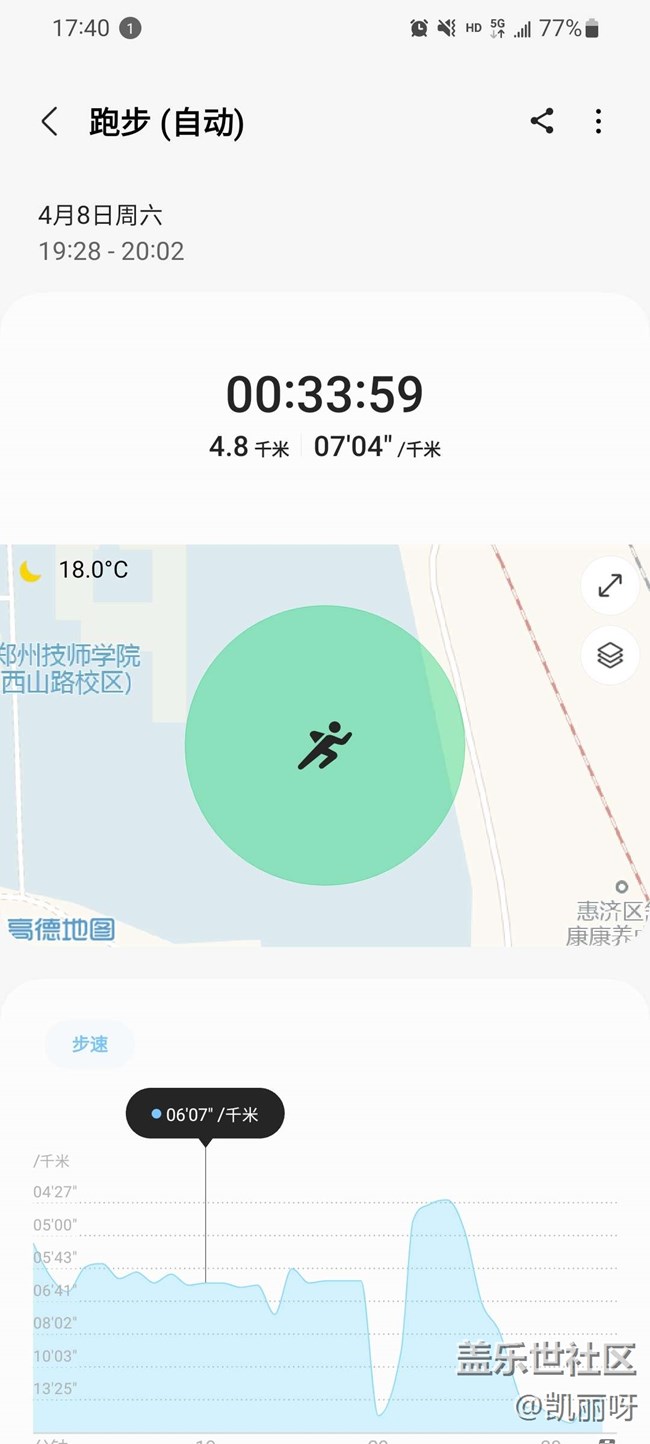Go back from the running record

[49, 122]
